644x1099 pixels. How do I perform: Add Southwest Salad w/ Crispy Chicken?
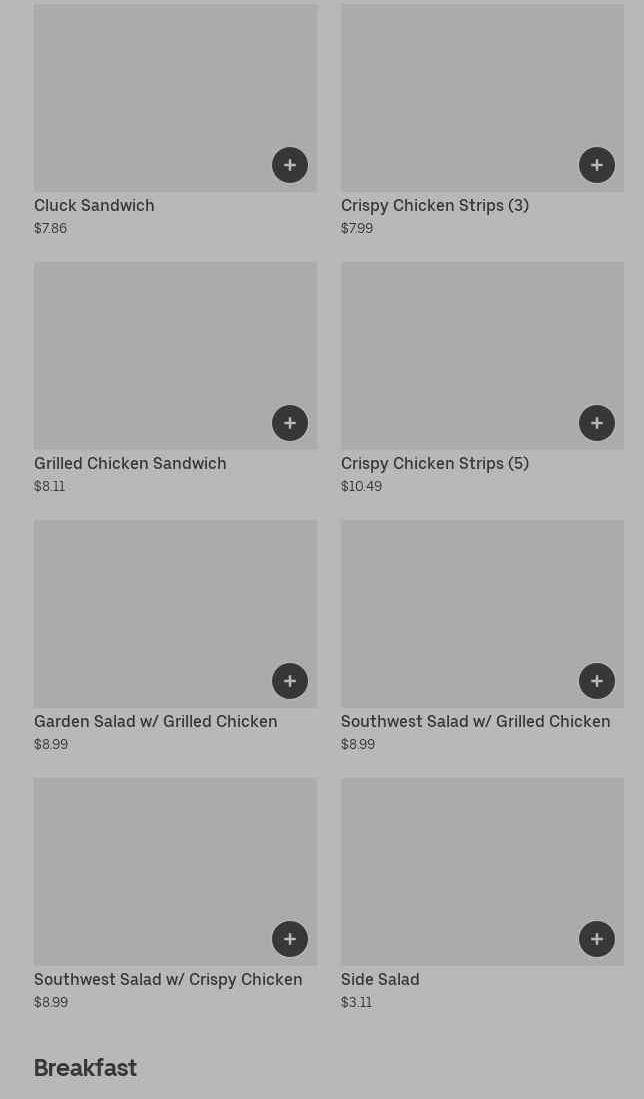click(x=290, y=939)
